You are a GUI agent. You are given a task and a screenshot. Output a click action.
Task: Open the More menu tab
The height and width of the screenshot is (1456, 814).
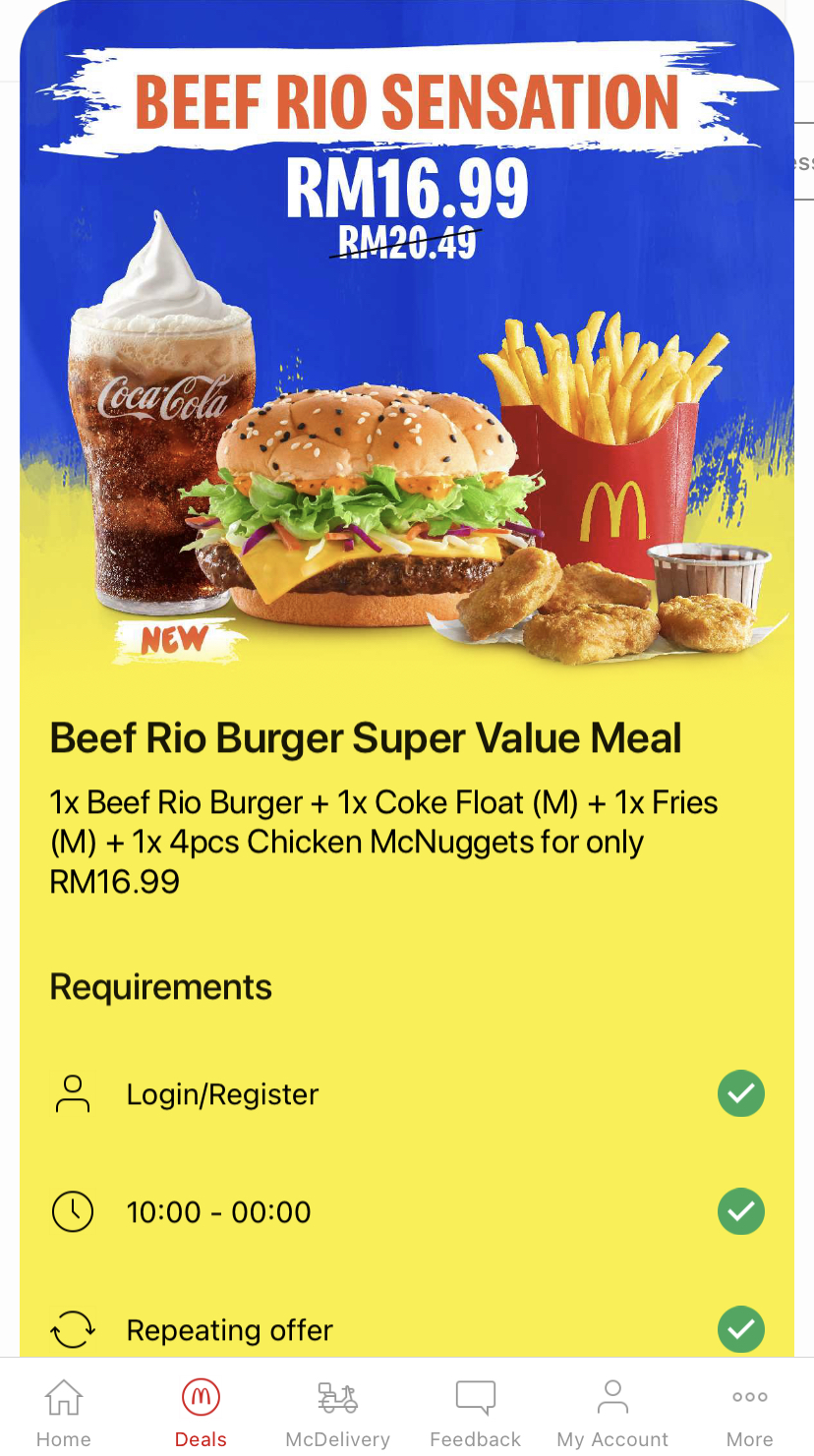pyautogui.click(x=749, y=1411)
